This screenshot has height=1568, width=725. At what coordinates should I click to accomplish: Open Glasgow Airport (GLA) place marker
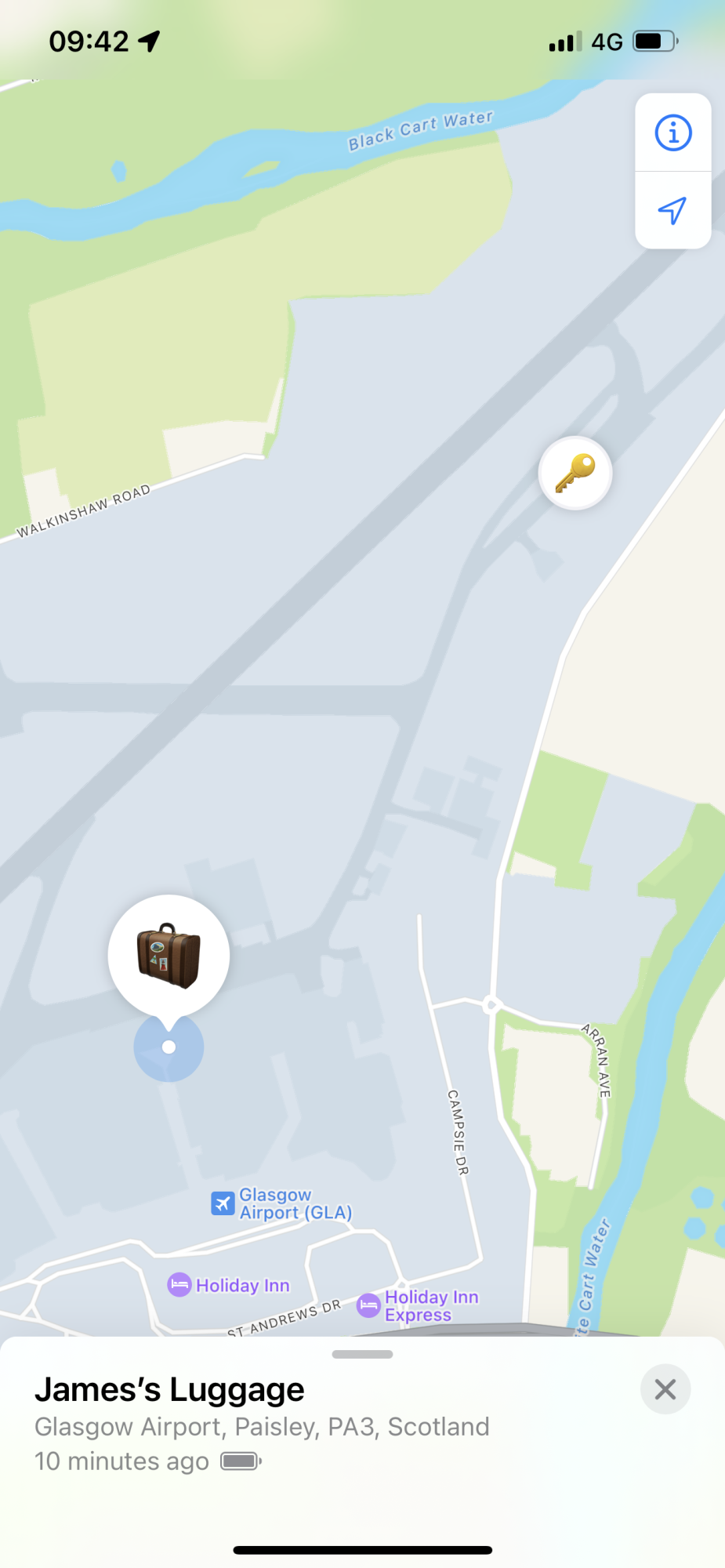coord(223,1203)
